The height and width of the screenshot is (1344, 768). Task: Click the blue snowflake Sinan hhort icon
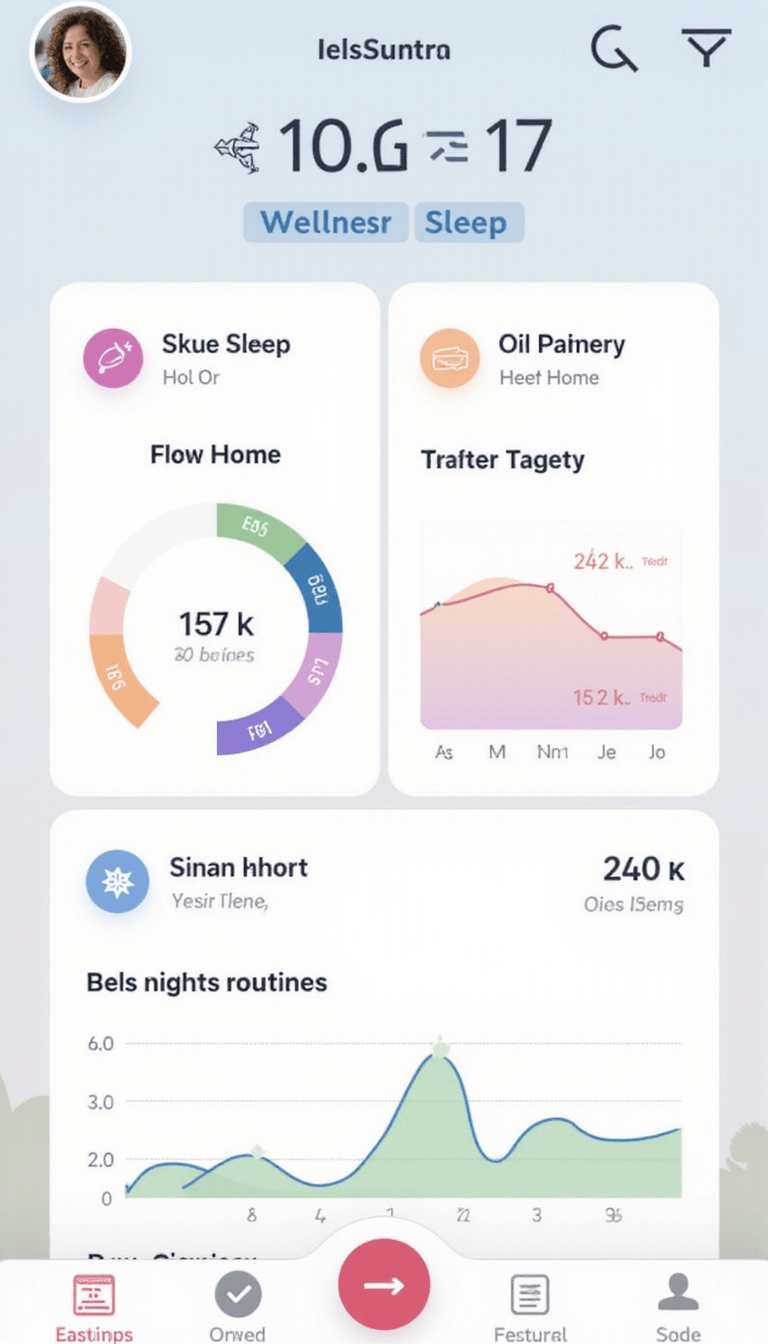(x=117, y=881)
